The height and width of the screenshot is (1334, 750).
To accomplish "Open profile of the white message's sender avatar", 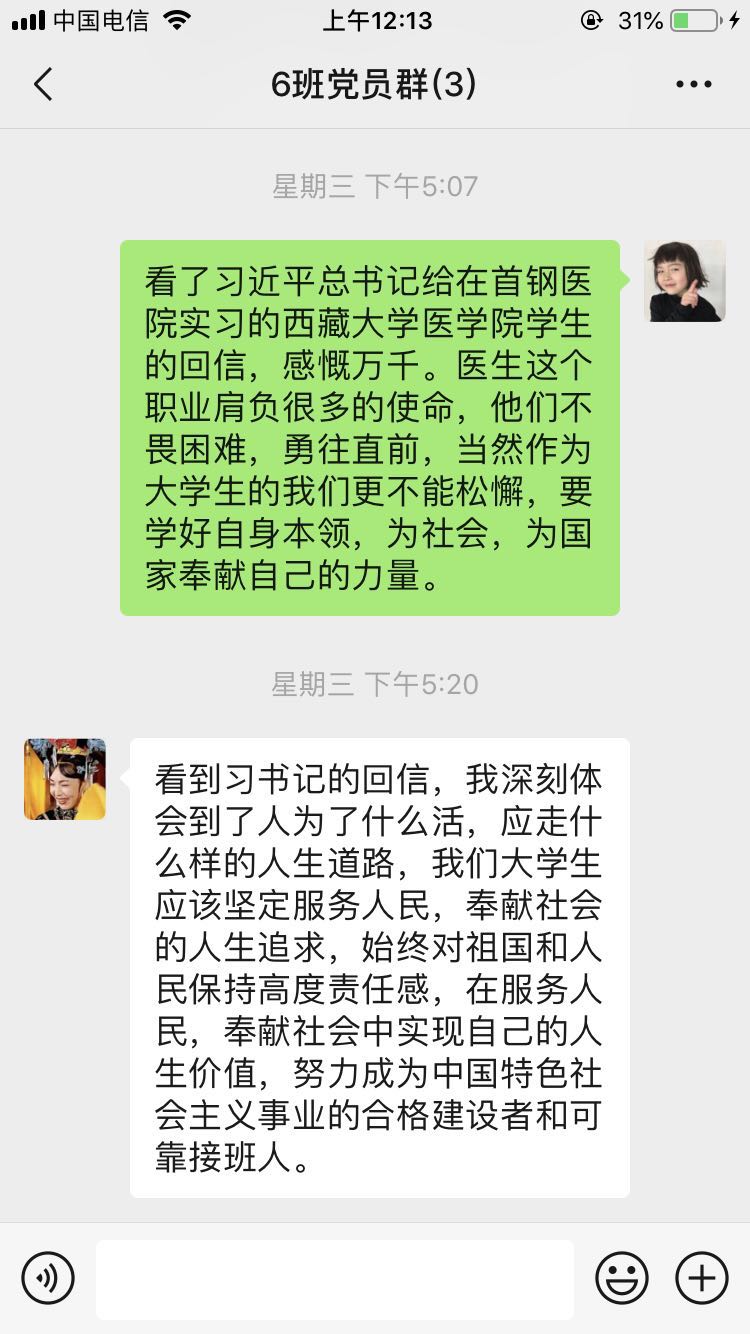I will 65,780.
